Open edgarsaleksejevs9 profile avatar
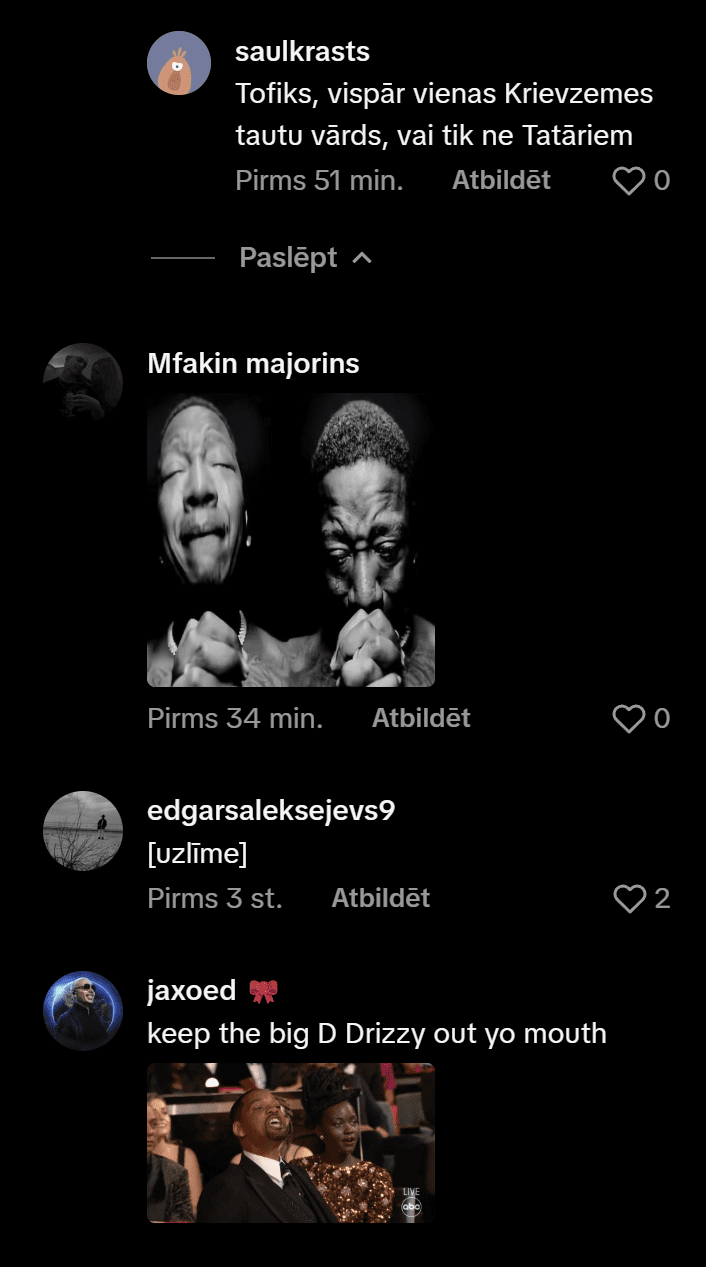 pyautogui.click(x=83, y=831)
